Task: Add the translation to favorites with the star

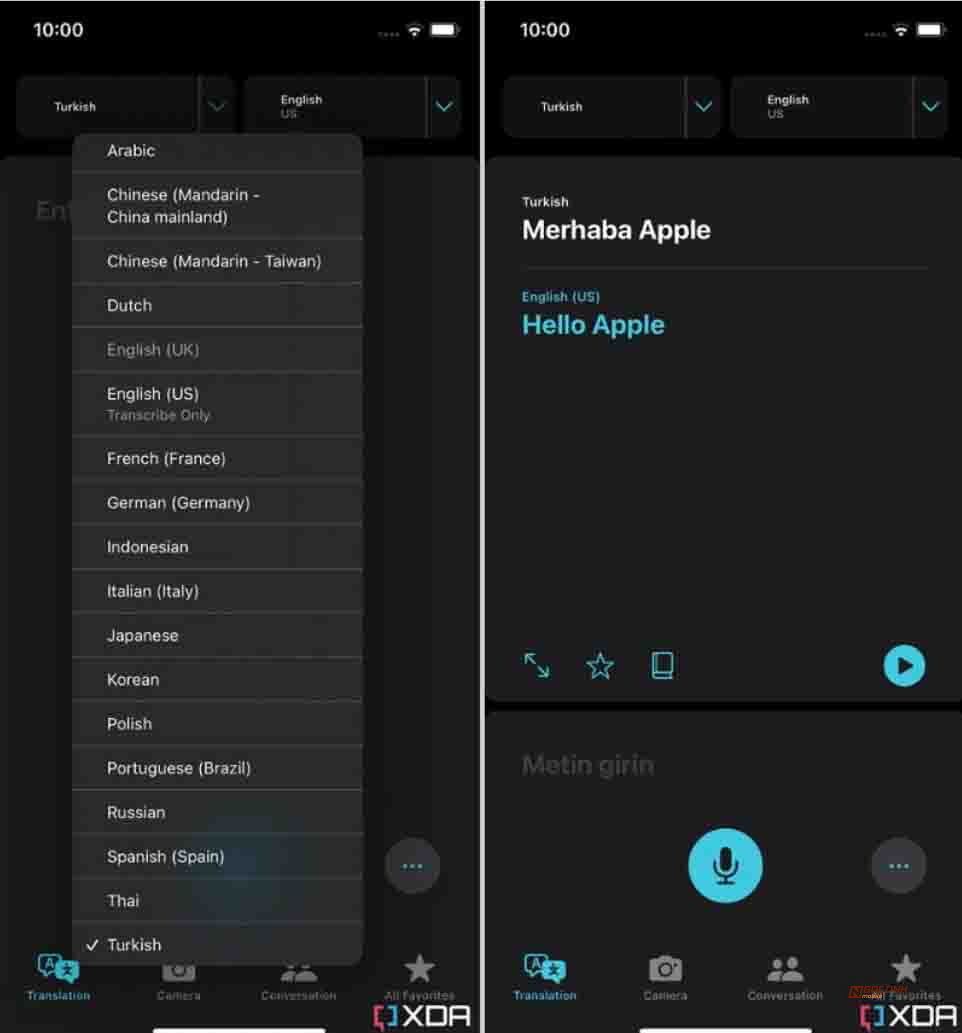Action: (600, 666)
